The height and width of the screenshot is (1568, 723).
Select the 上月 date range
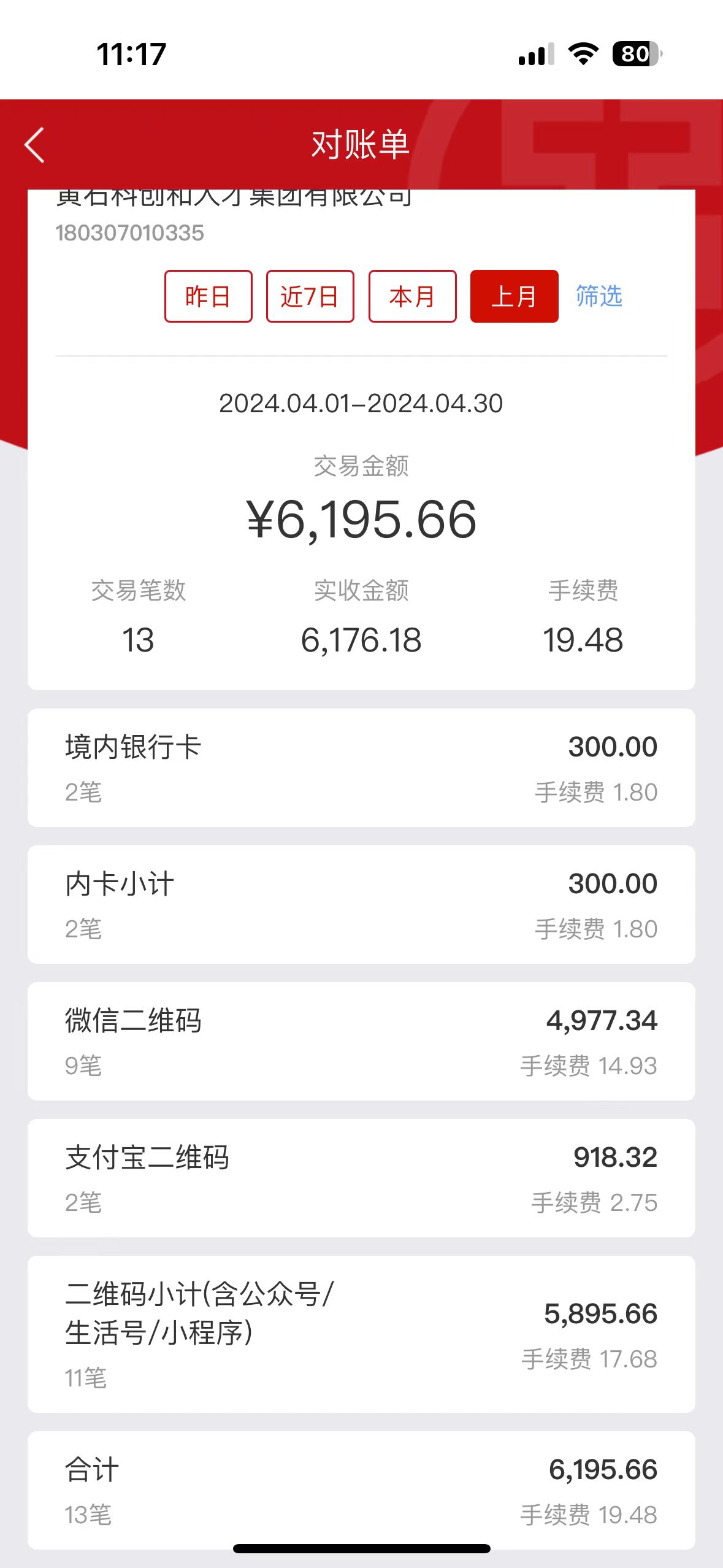click(x=514, y=296)
